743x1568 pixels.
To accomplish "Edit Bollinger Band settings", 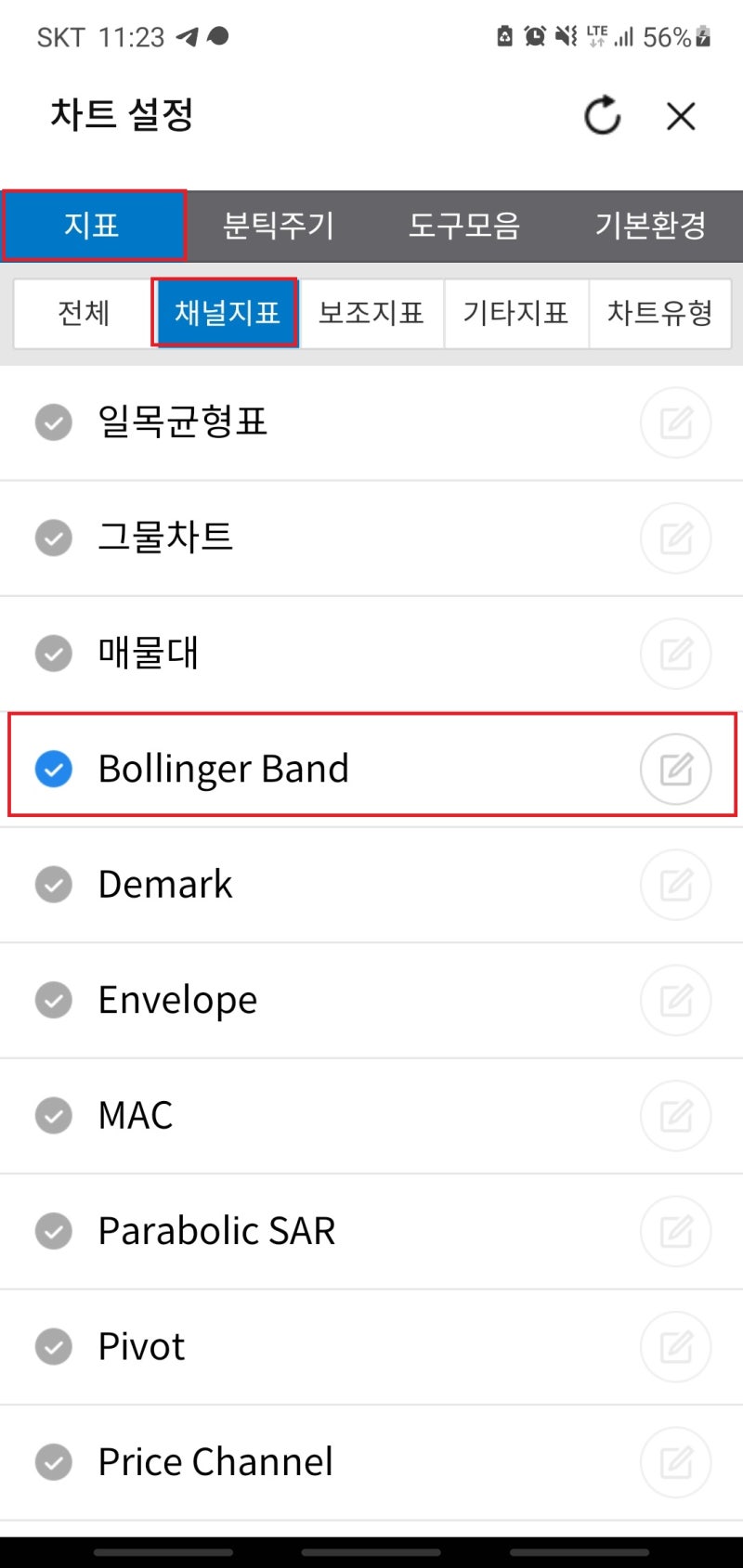I will coord(676,769).
